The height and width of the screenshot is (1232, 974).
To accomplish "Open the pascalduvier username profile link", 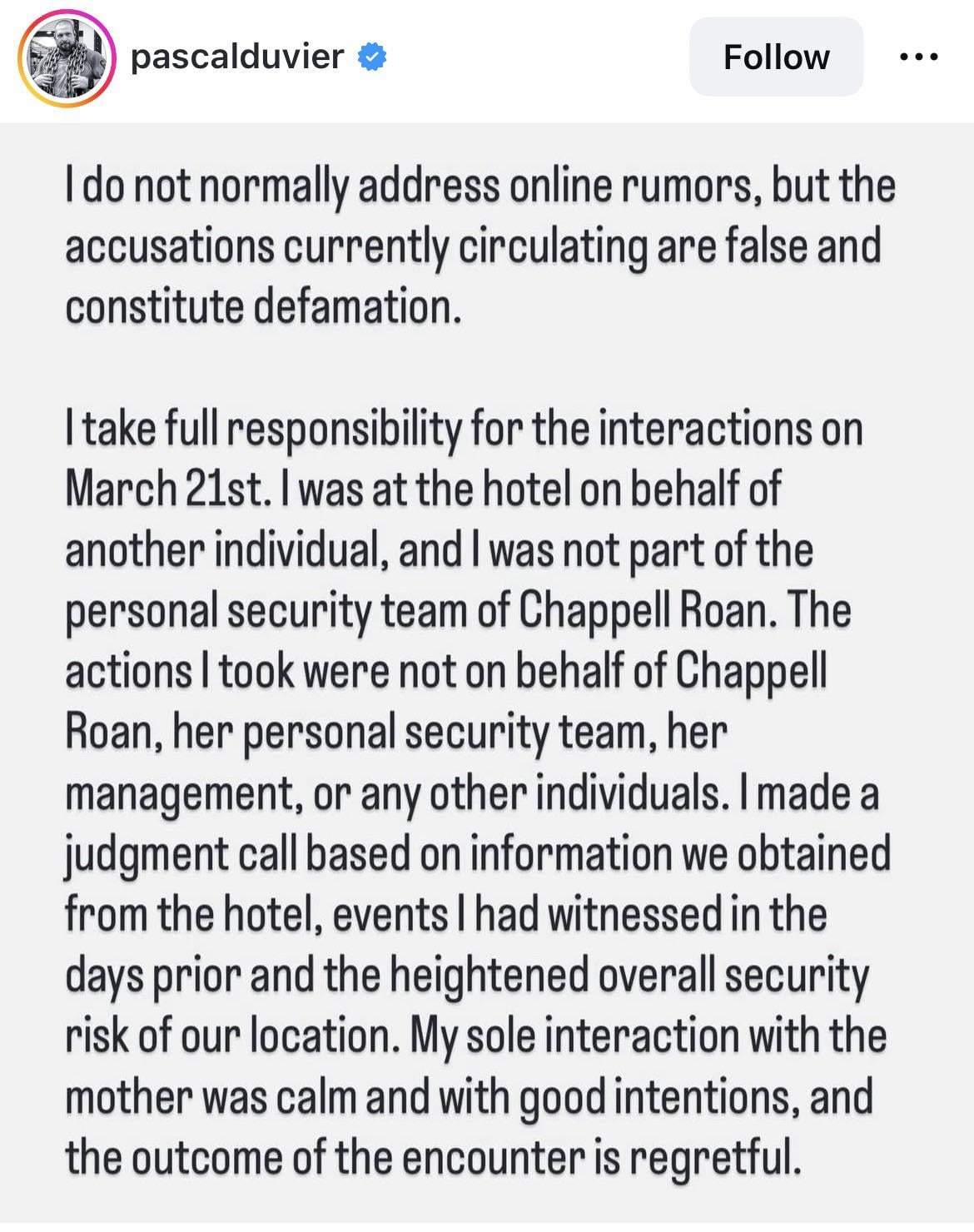I will tap(237, 57).
